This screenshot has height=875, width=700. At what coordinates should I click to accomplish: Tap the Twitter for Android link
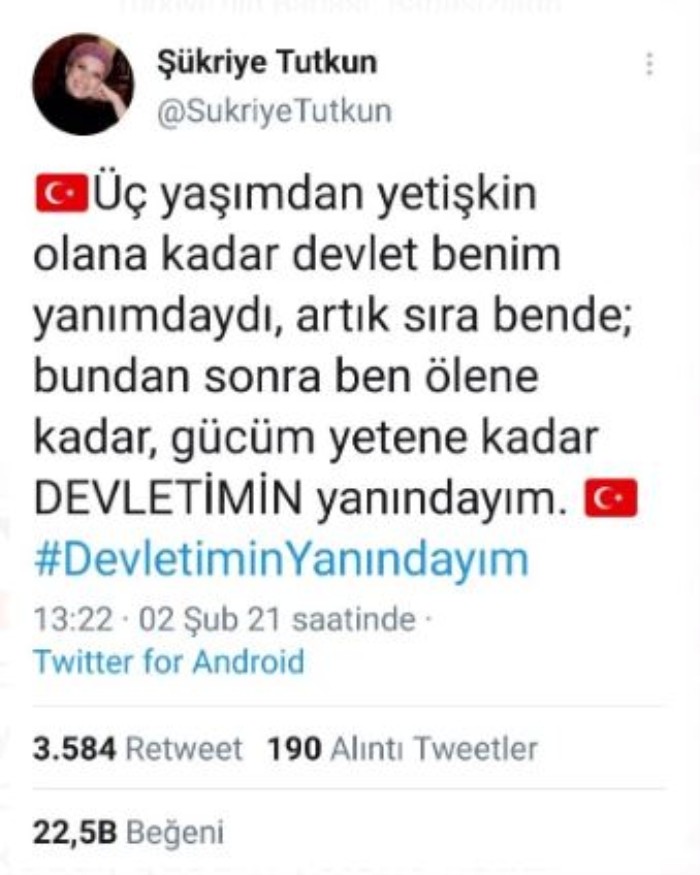pyautogui.click(x=168, y=661)
